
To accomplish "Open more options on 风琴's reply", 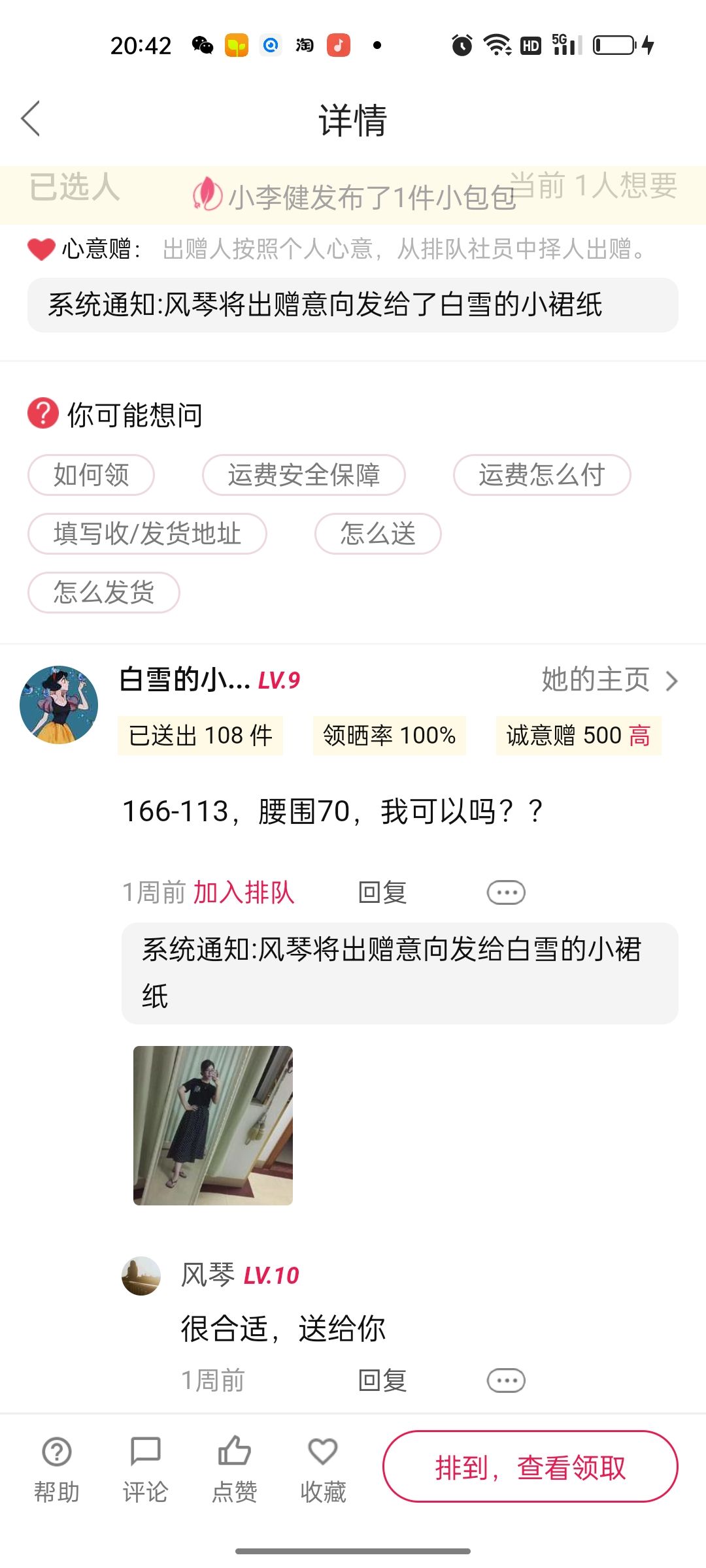I will tap(506, 1381).
